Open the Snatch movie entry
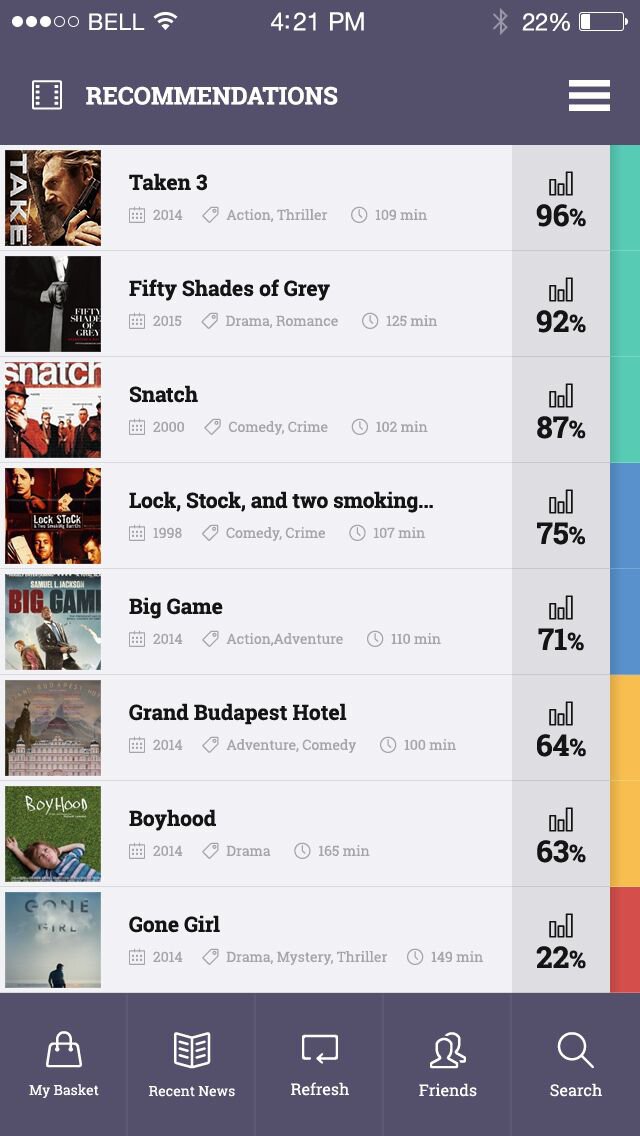Image resolution: width=640 pixels, height=1136 pixels. point(300,409)
